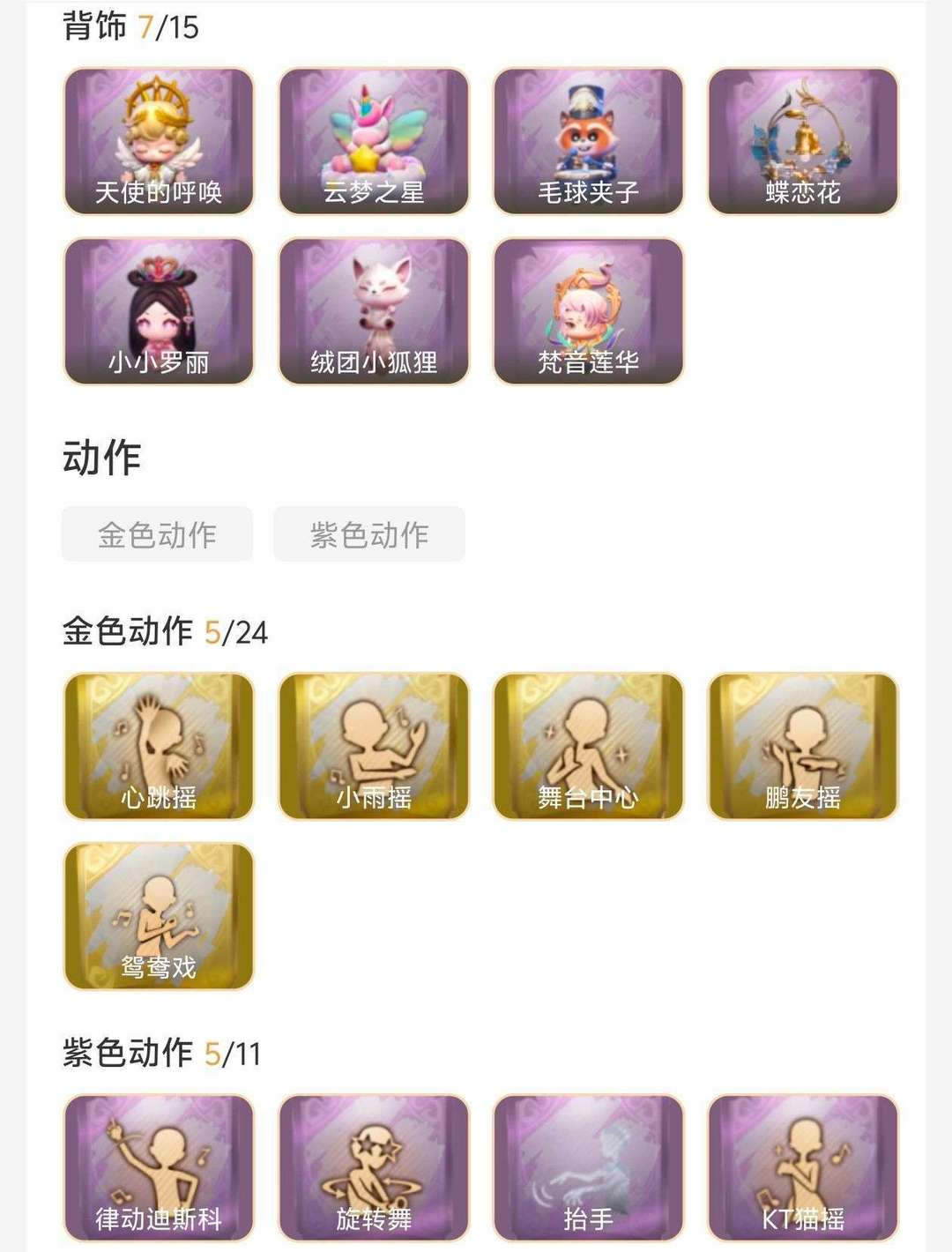Open the 梵音莲华 back accessory

point(588,311)
